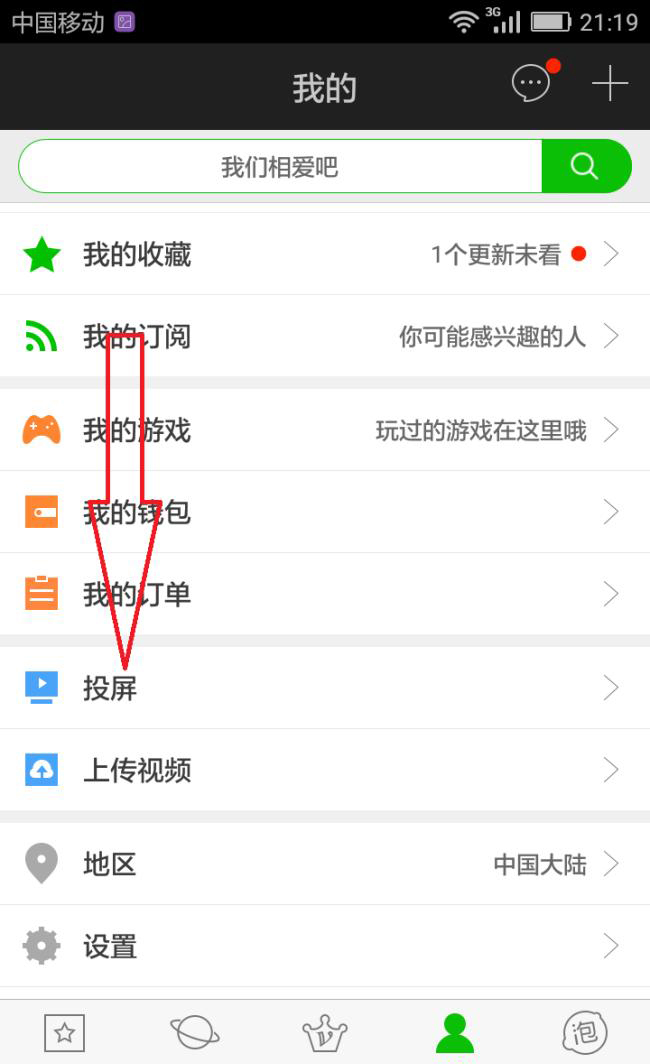
Task: Open 我的游戏 games row
Action: pos(325,430)
